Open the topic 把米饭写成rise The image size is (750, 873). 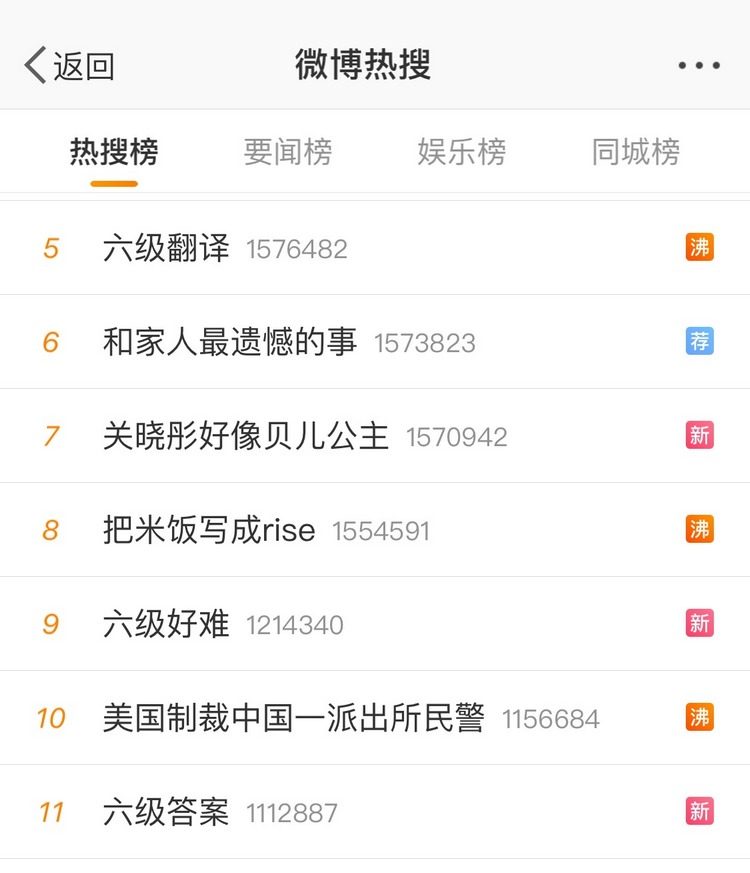tap(209, 530)
